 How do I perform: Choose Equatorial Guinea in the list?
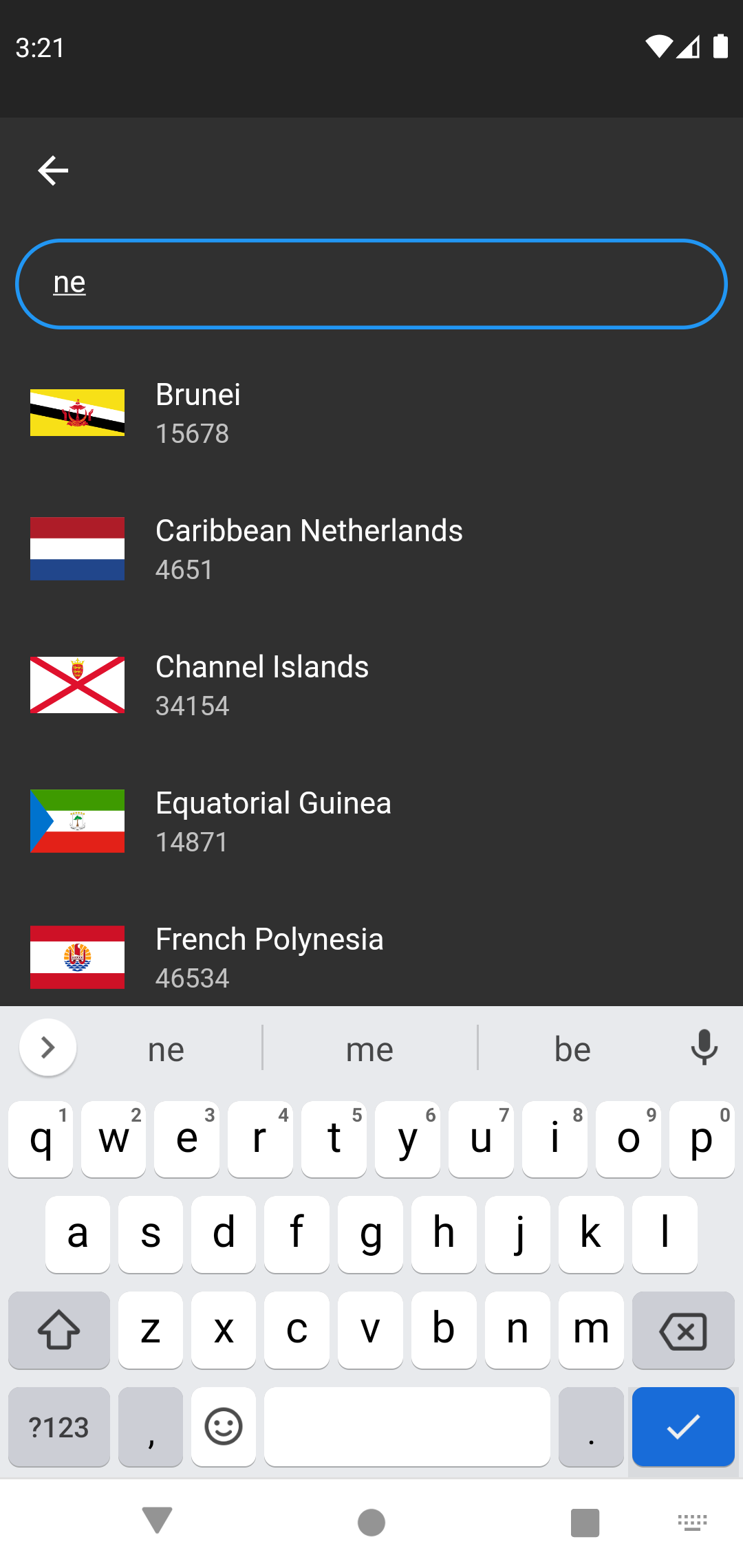click(371, 821)
